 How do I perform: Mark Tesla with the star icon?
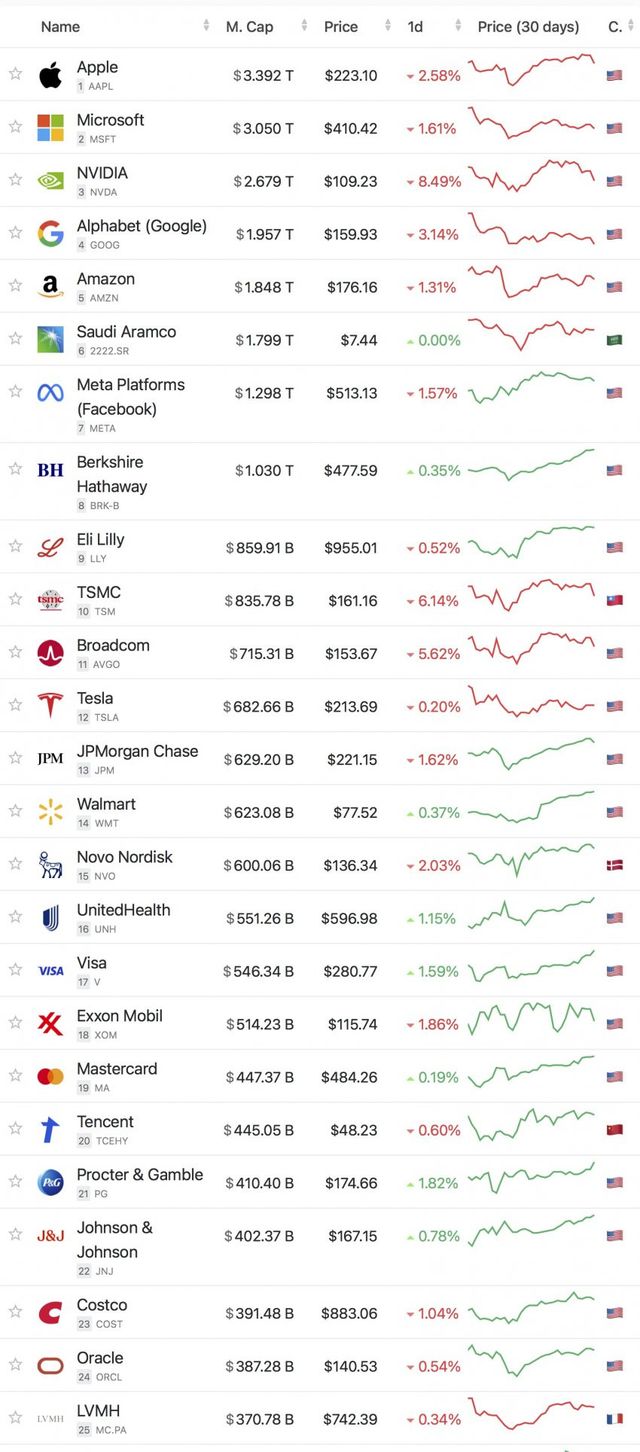[15, 705]
